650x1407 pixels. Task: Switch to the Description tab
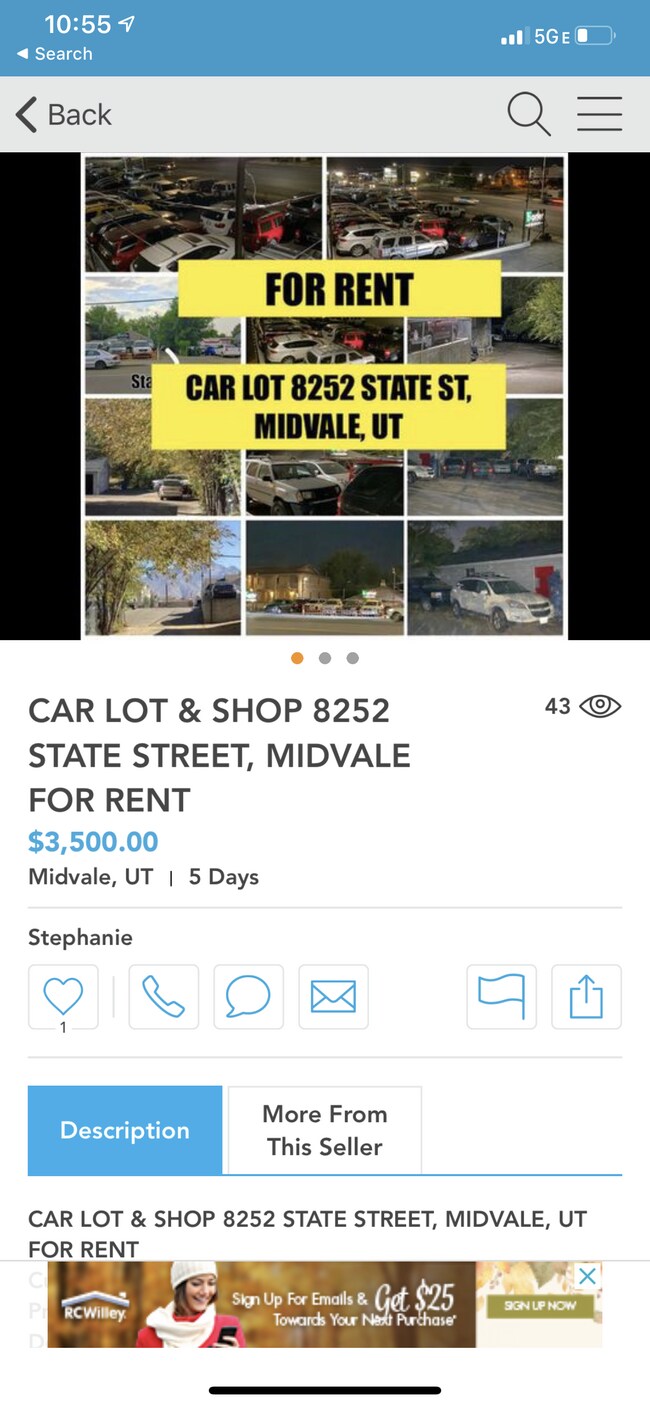tap(125, 1130)
